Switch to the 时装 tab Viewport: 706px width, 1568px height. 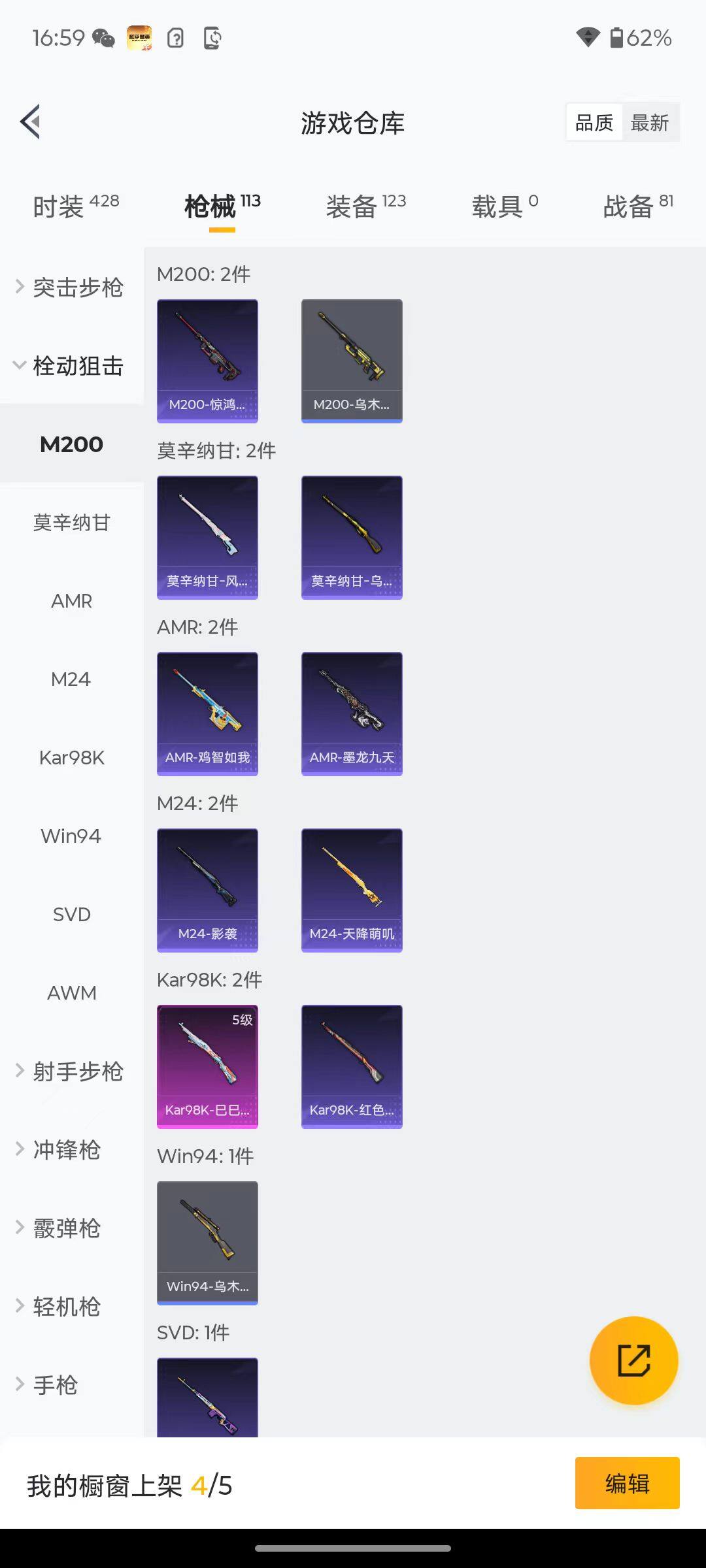coord(76,206)
